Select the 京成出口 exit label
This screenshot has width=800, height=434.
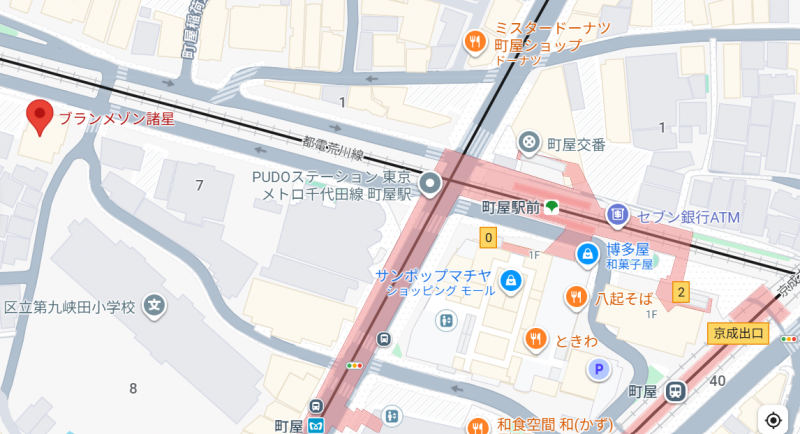737,333
